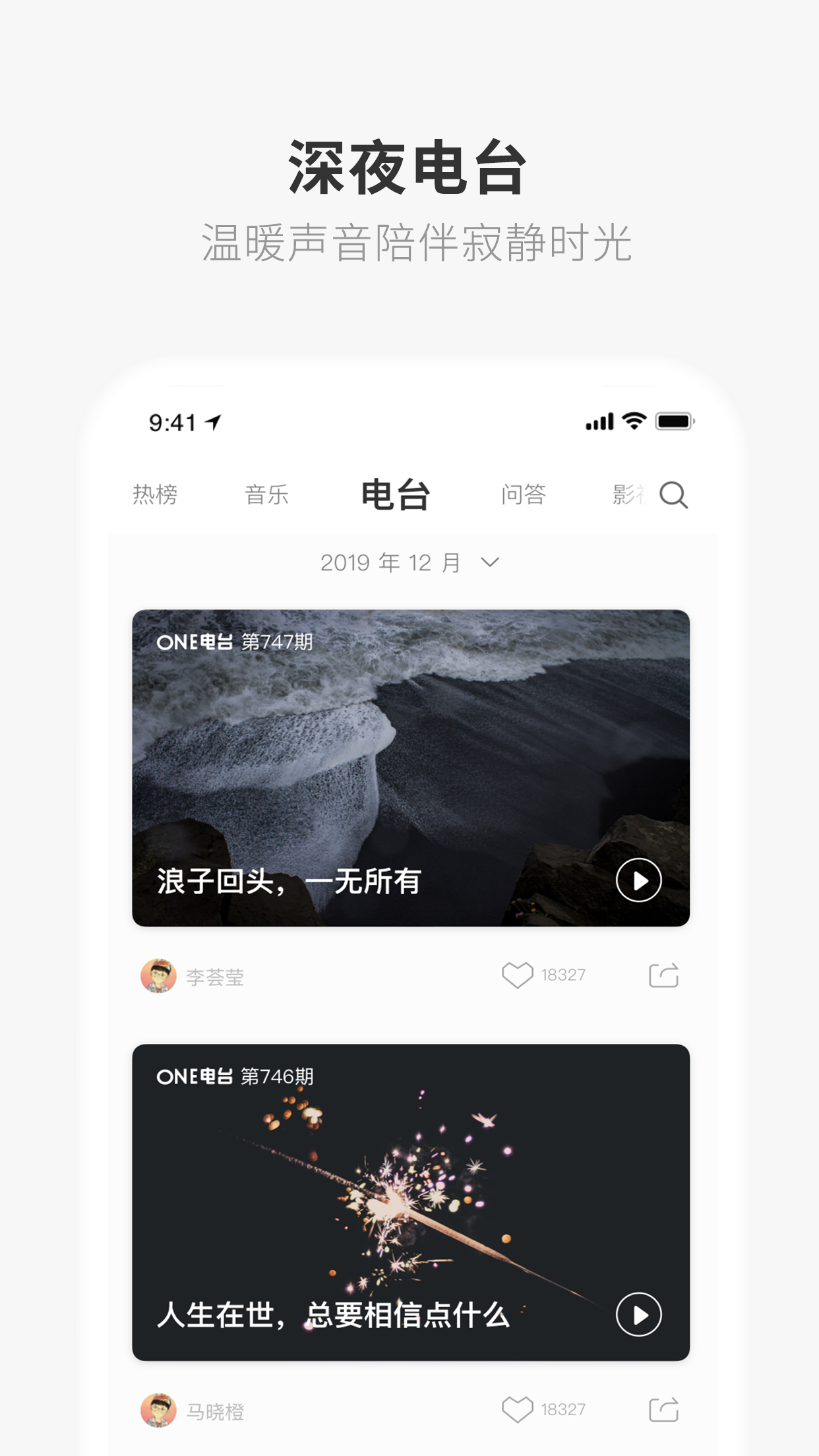The image size is (819, 1456).
Task: Open 李荟莹's profile avatar
Action: point(158,974)
